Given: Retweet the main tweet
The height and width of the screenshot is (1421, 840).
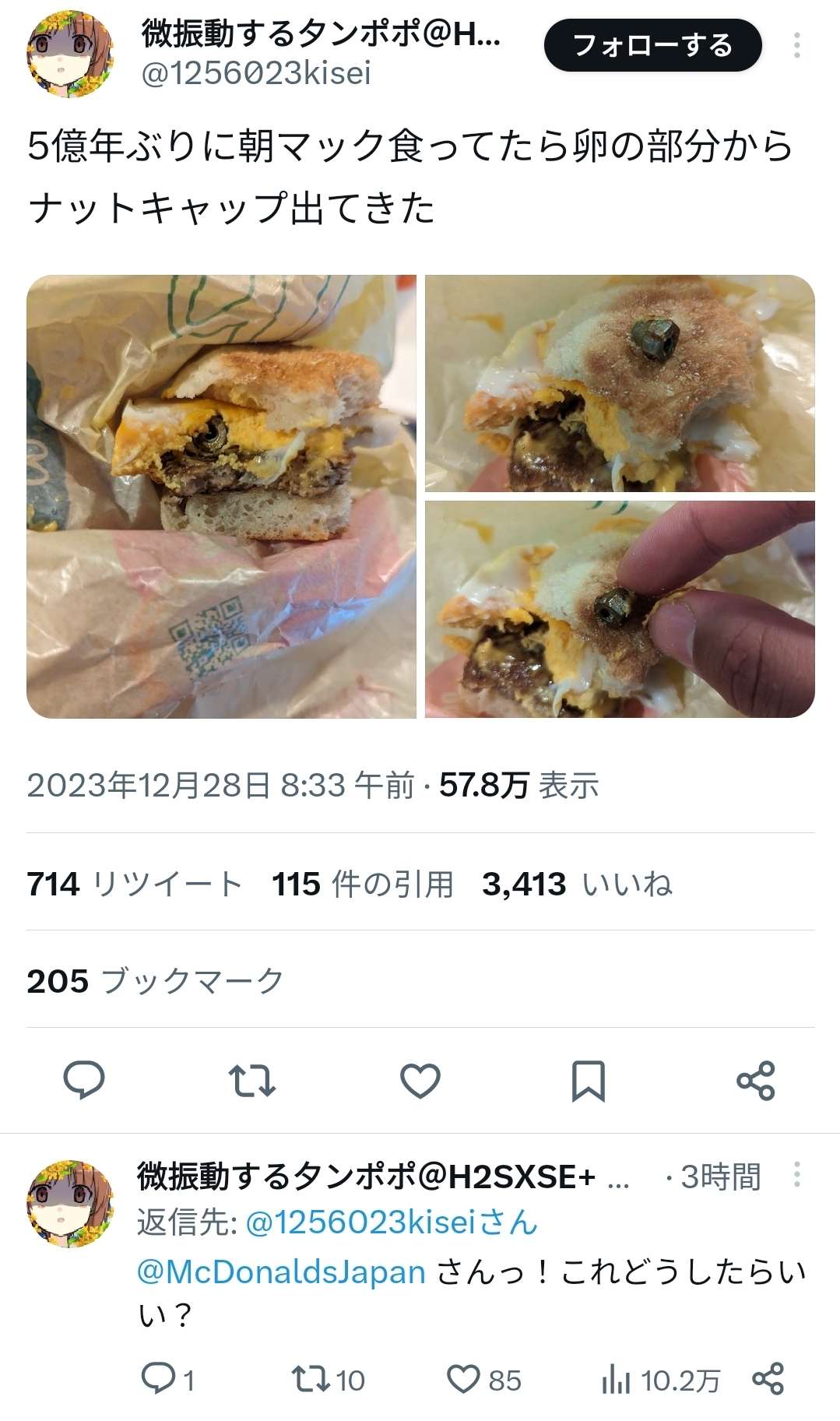Looking at the screenshot, I should pyautogui.click(x=252, y=1080).
